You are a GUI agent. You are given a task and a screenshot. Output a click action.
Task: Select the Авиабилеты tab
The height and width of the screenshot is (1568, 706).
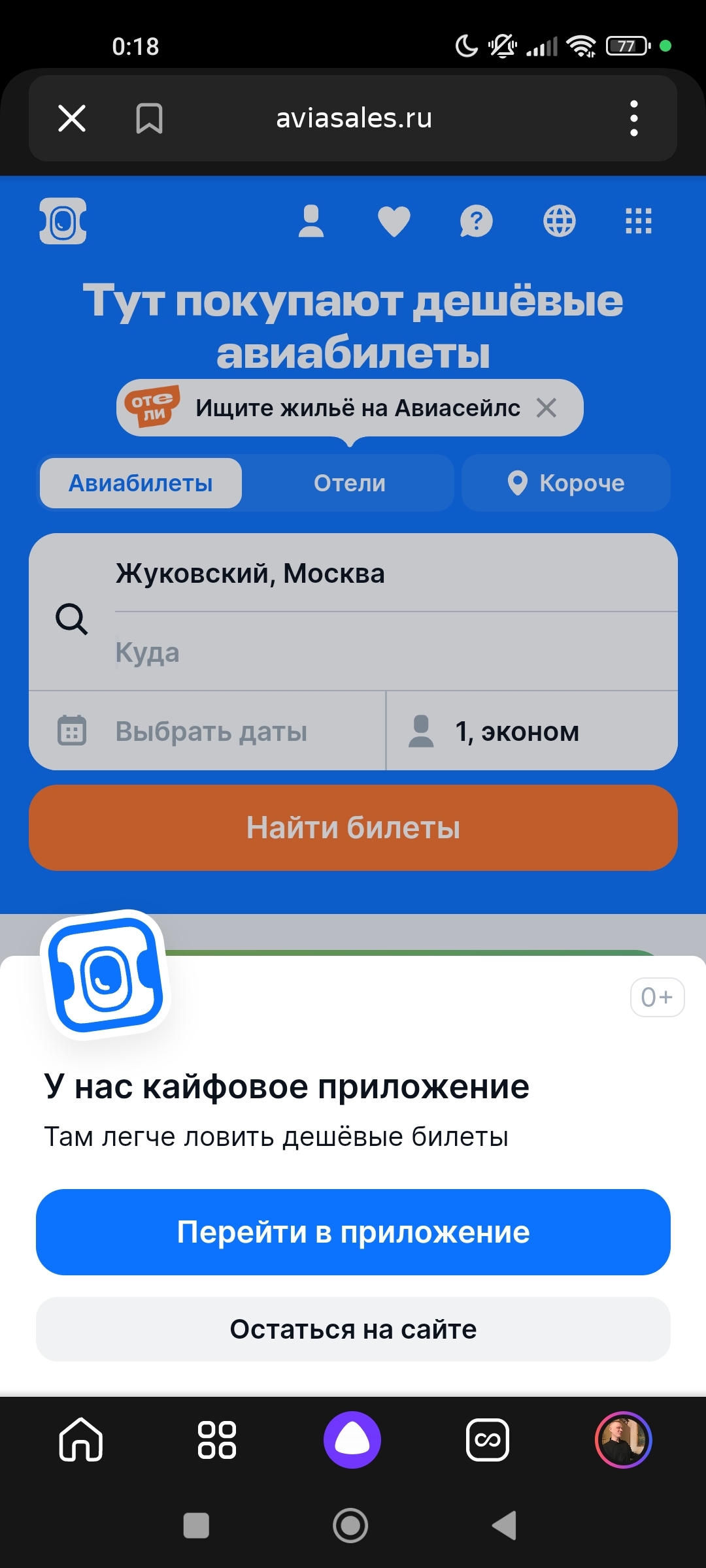[141, 483]
